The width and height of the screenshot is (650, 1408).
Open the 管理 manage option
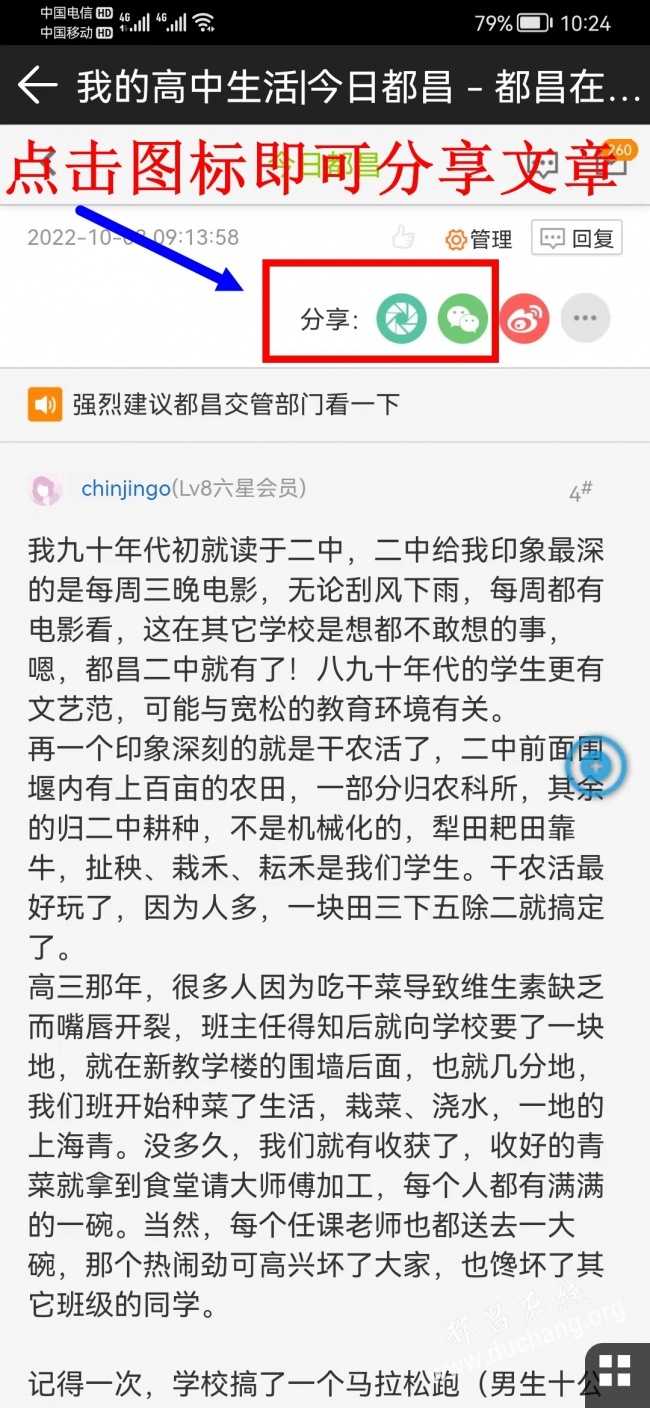click(479, 238)
